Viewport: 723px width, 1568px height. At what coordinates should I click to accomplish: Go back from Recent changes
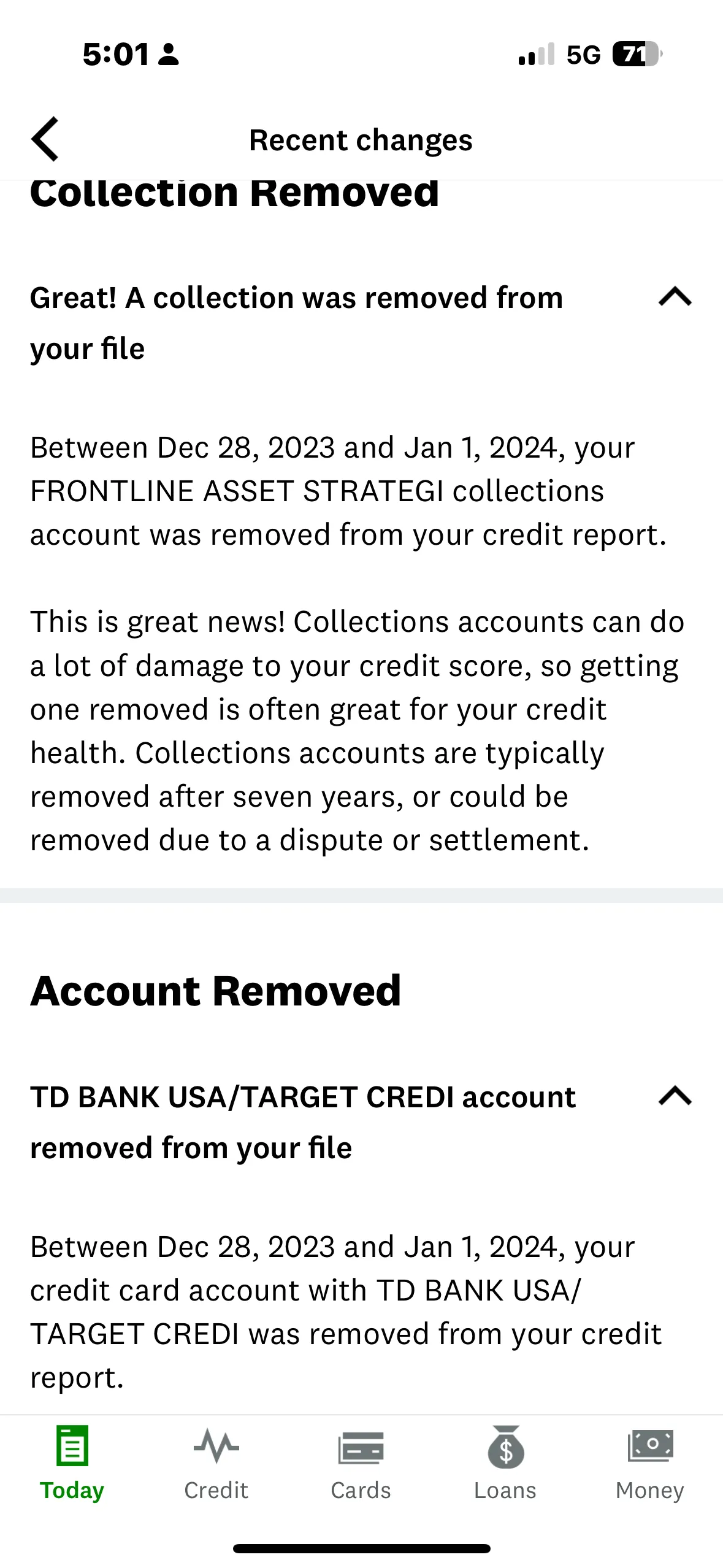[45, 139]
